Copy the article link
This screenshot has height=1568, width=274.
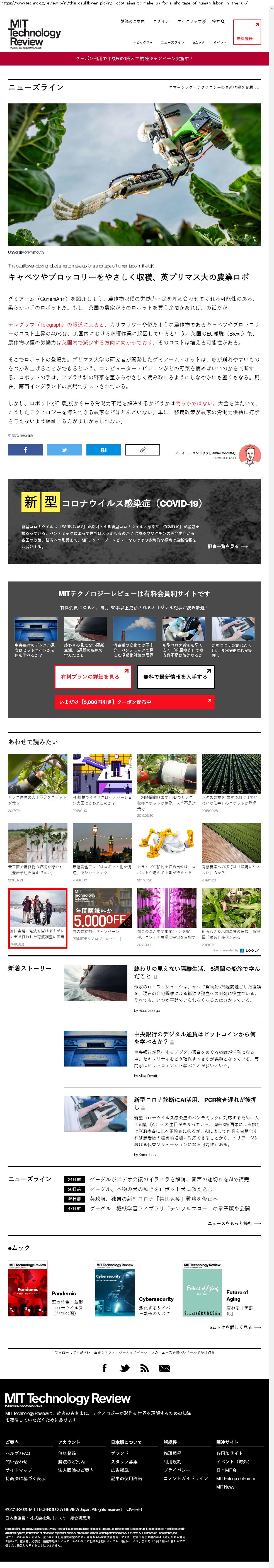coord(142,450)
